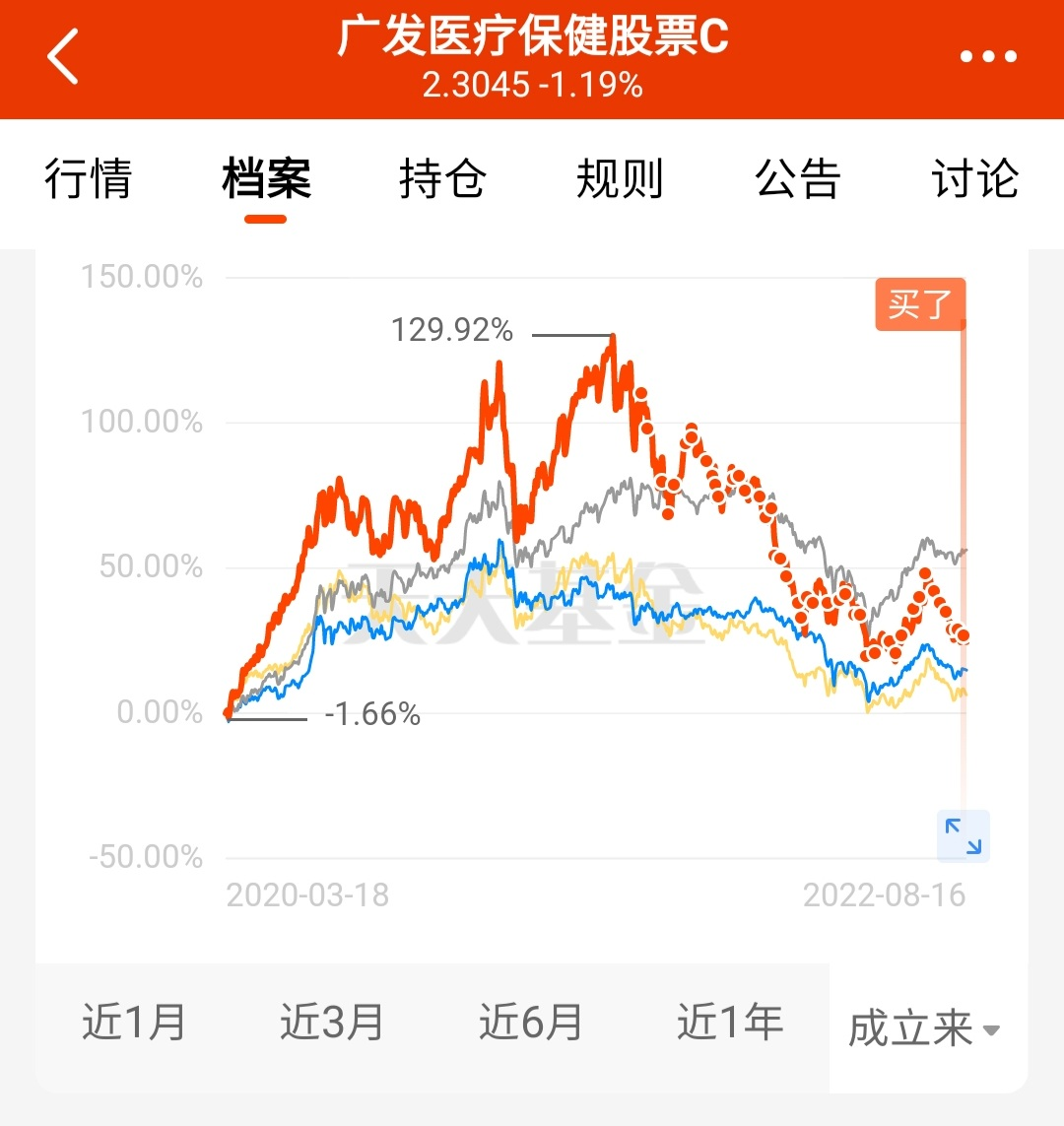1064x1126 pixels.
Task: Switch to the 持仓 tab
Action: [x=442, y=179]
